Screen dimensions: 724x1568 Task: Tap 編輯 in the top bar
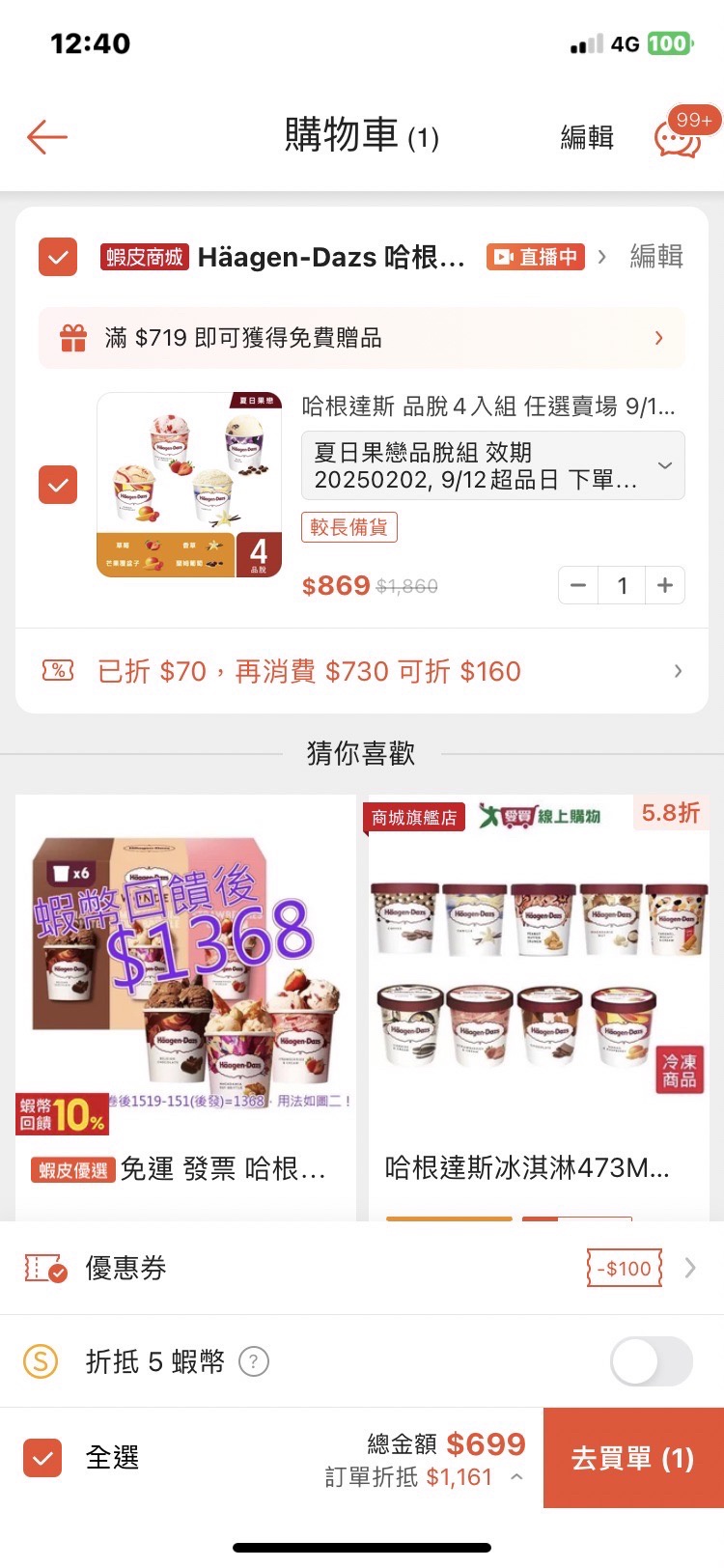(x=587, y=137)
